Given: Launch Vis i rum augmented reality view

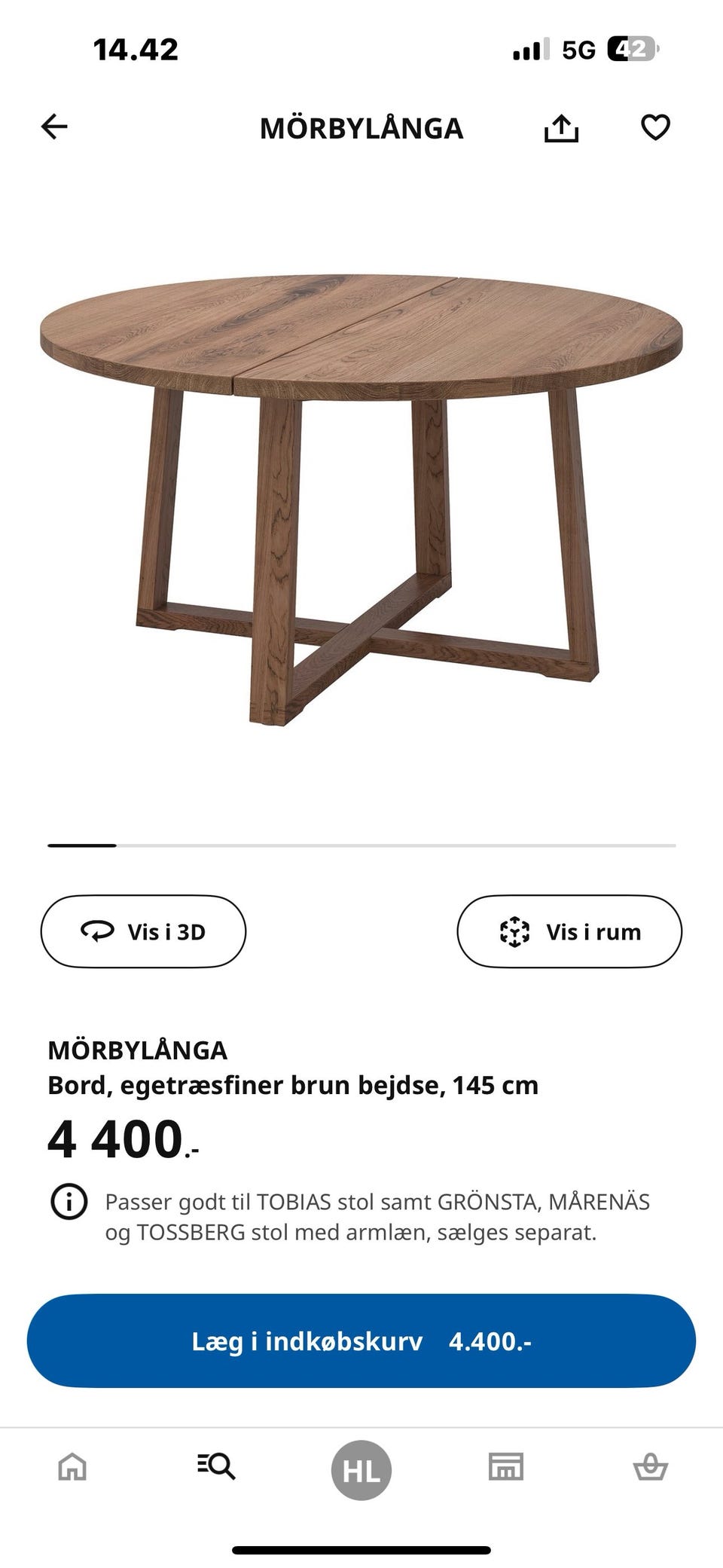Looking at the screenshot, I should [570, 931].
